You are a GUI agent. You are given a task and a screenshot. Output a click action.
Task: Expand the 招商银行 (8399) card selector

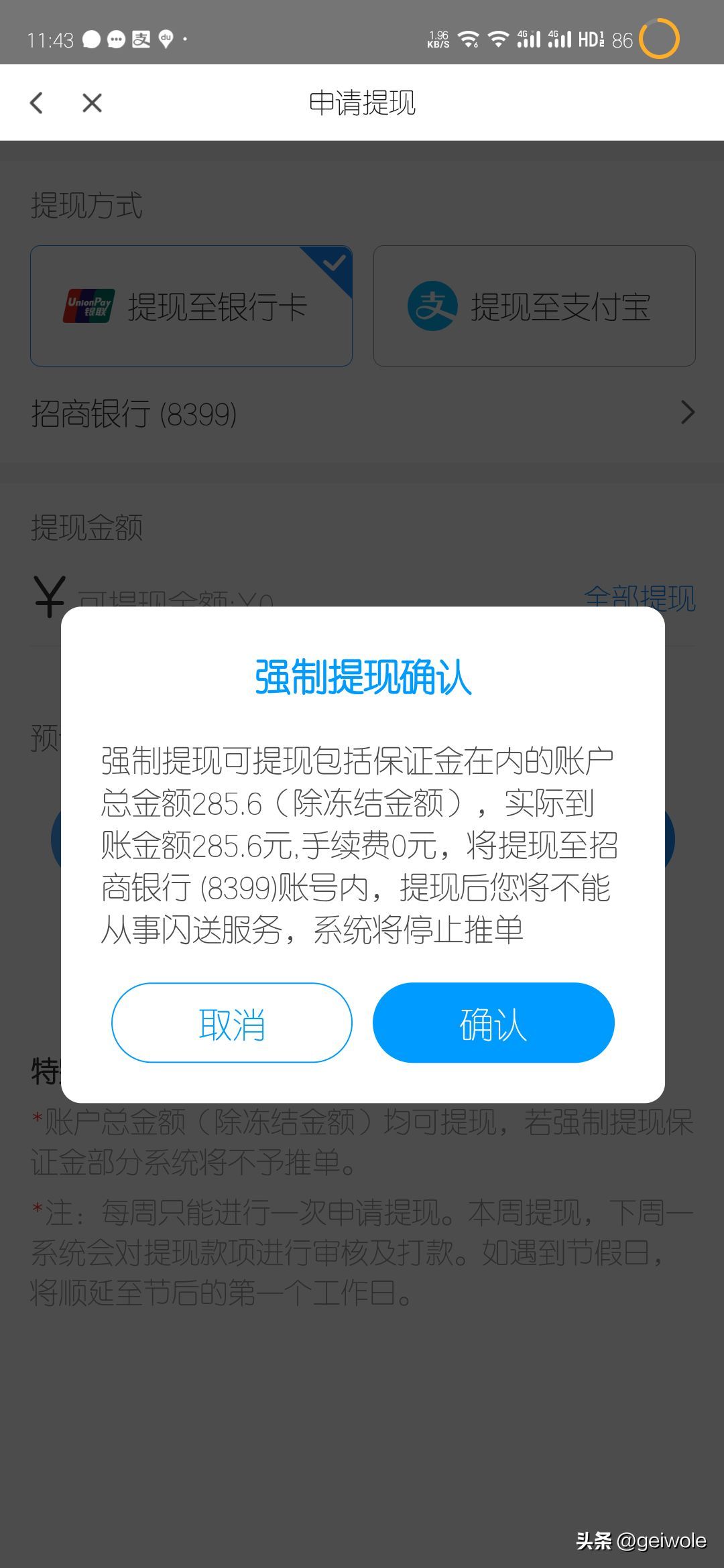pos(362,413)
